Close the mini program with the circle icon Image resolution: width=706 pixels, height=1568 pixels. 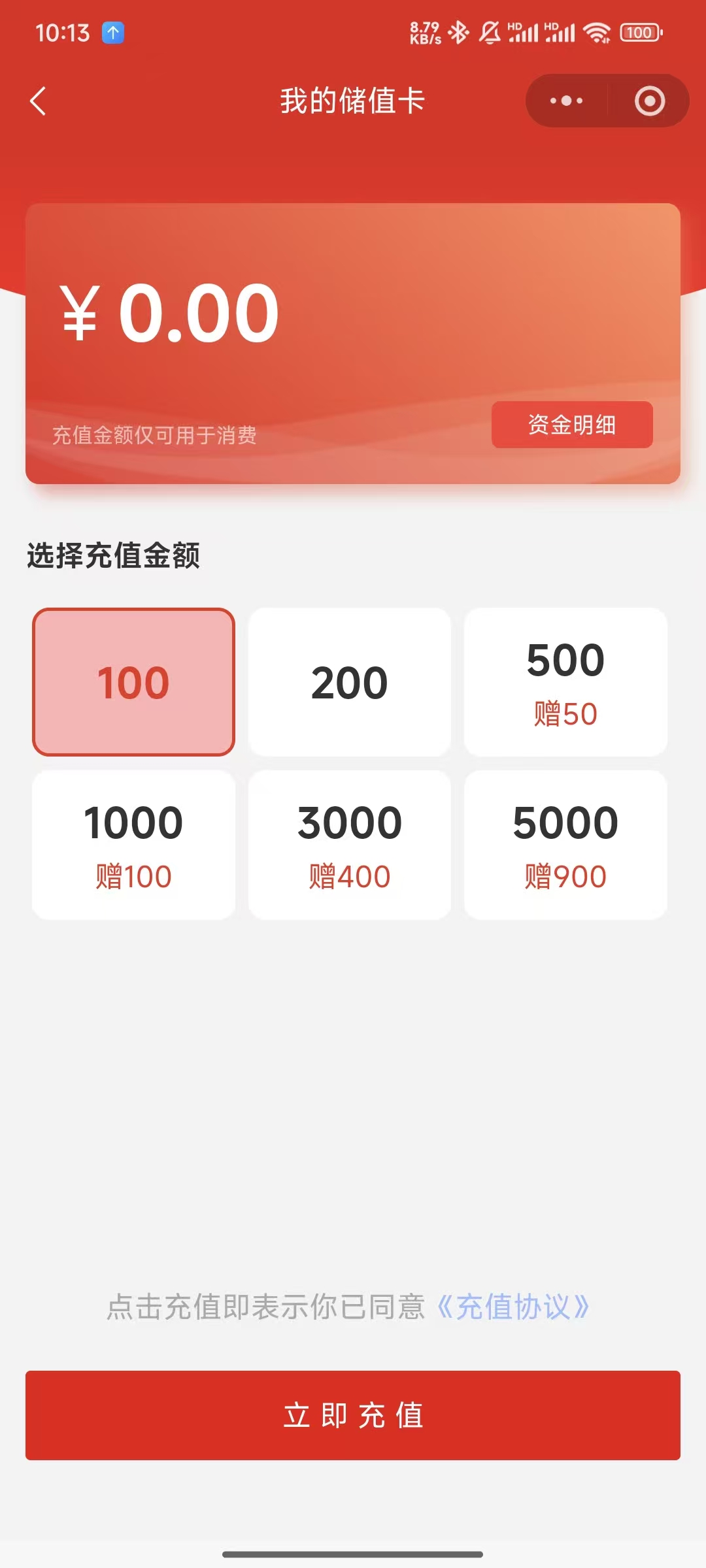[649, 101]
